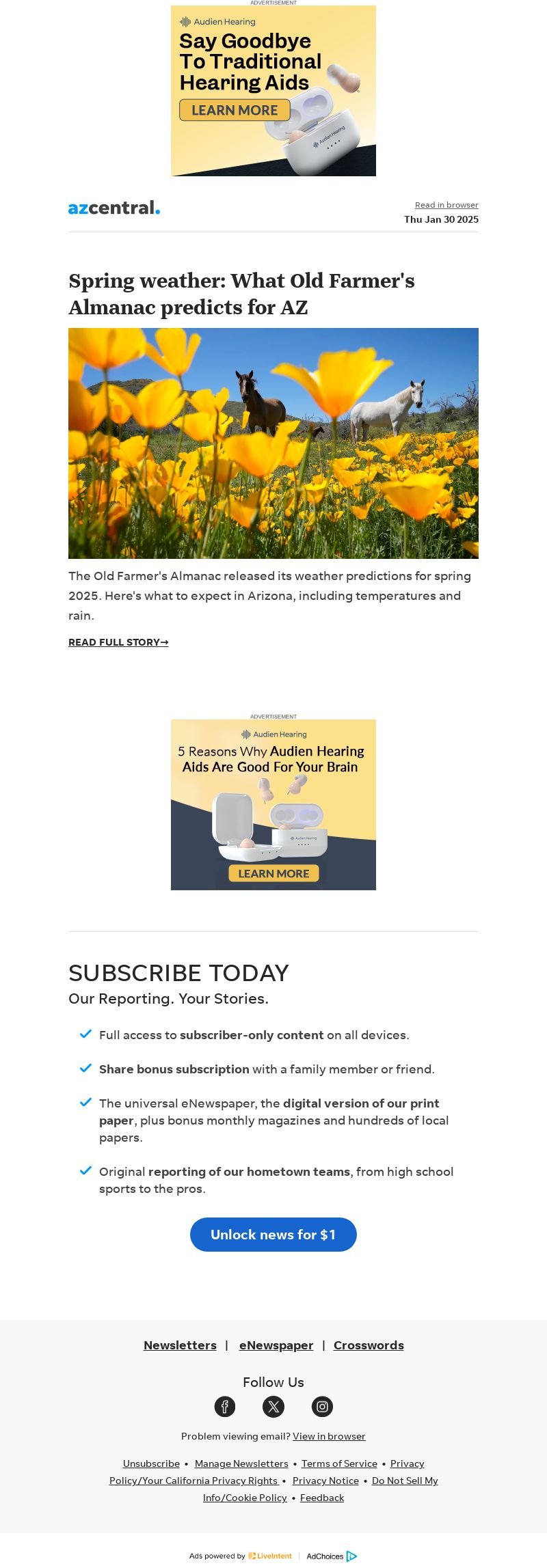Viewport: 547px width, 1568px height.
Task: Open the Facebook icon
Action: click(225, 1406)
